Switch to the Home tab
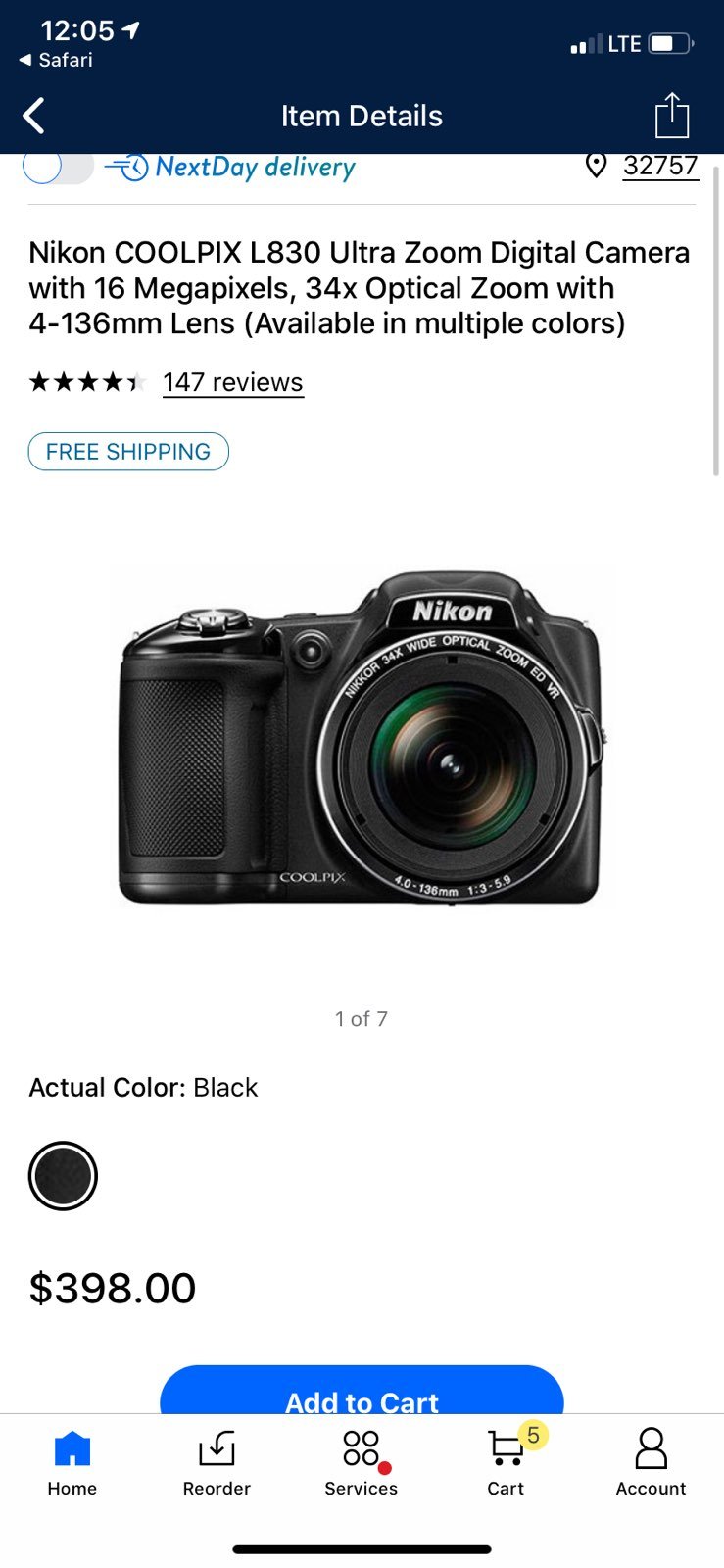724x1568 pixels. pyautogui.click(x=72, y=1462)
